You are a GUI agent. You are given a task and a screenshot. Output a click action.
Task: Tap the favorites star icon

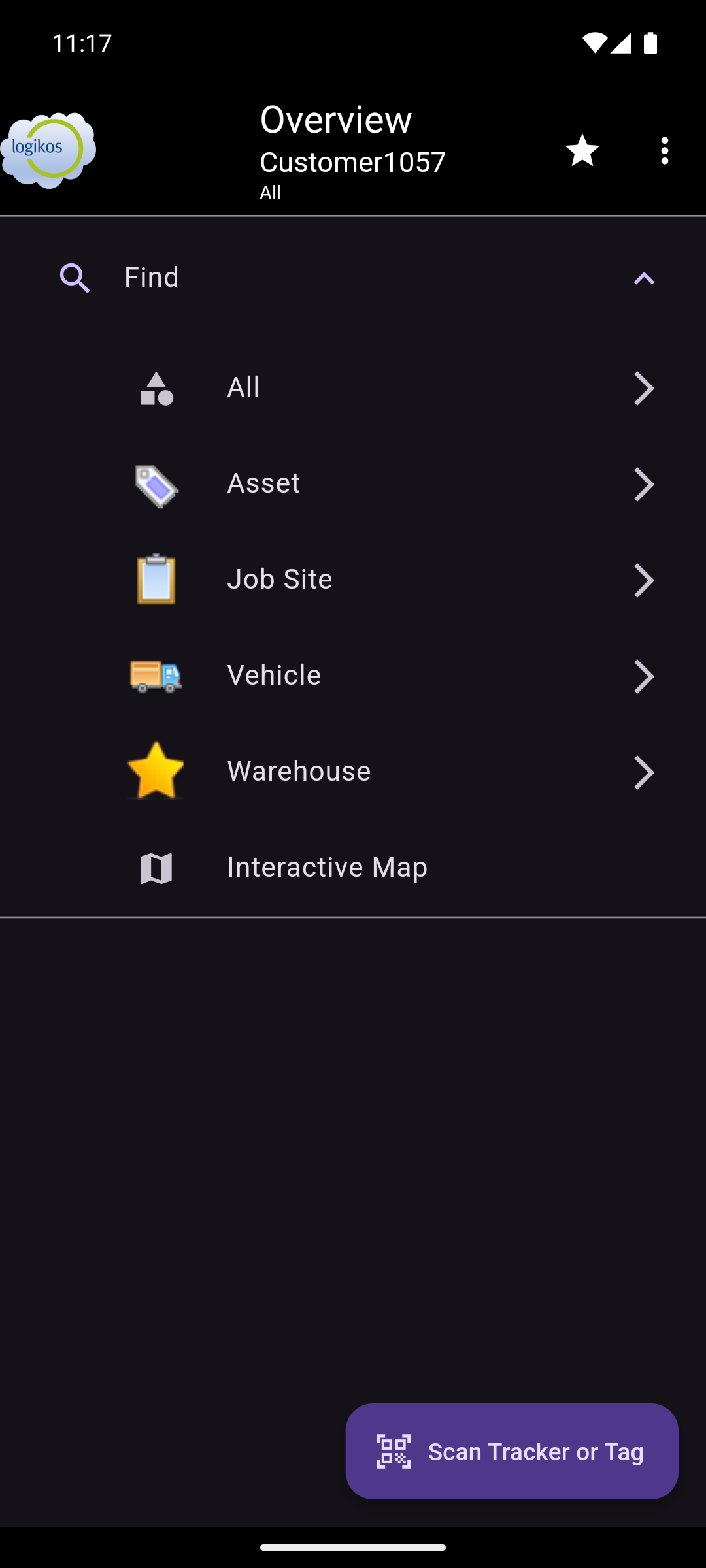point(582,151)
